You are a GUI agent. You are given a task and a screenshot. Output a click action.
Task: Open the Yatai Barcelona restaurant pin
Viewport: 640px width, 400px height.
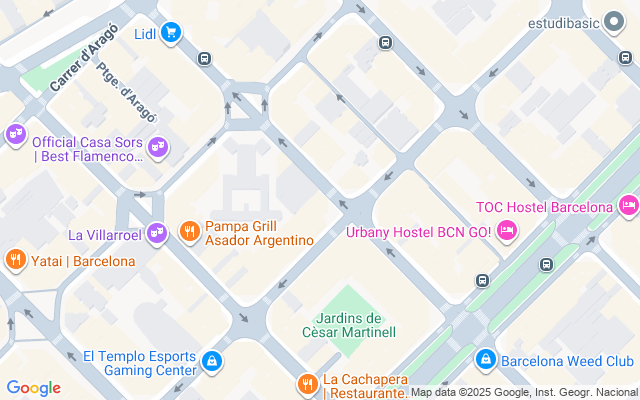pyautogui.click(x=15, y=261)
